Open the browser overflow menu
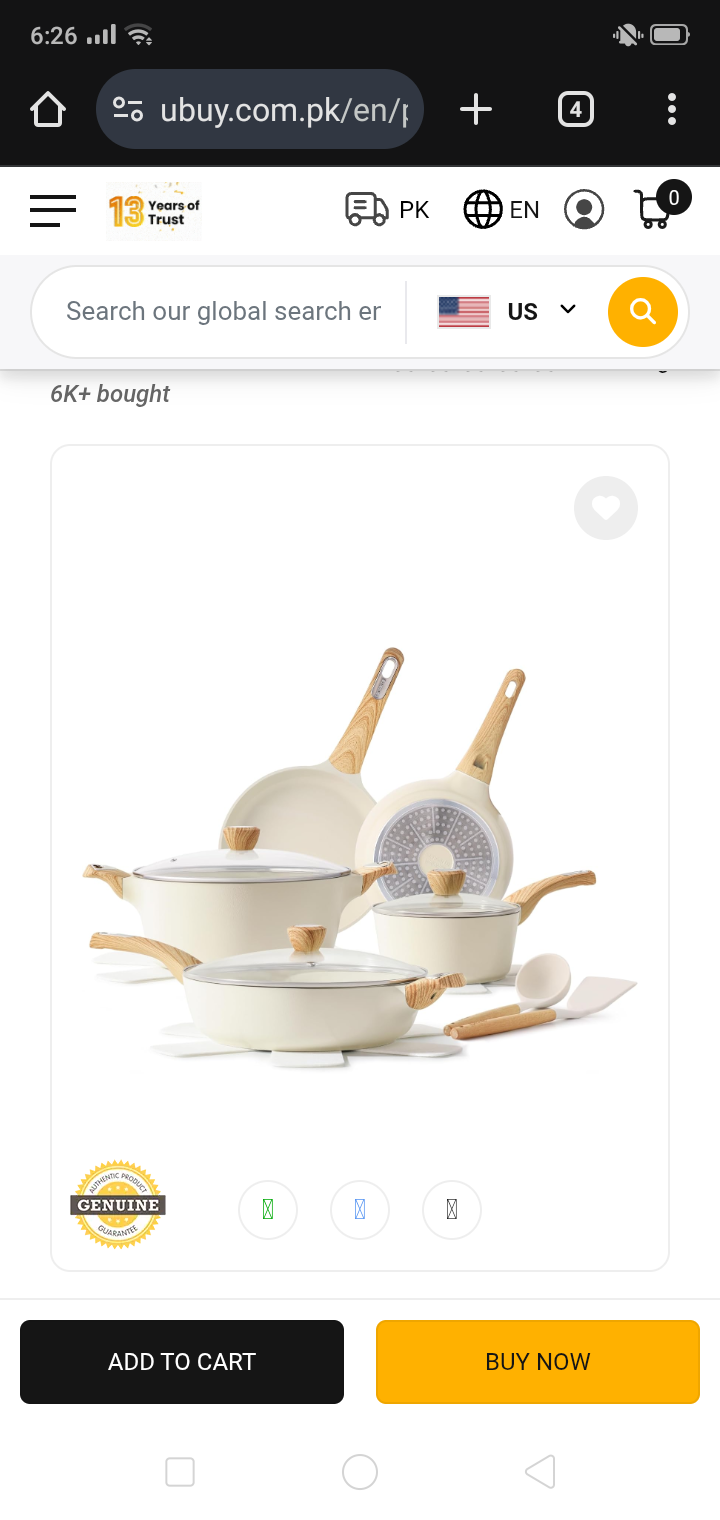Screen dimensions: 720x1520 [x=671, y=109]
